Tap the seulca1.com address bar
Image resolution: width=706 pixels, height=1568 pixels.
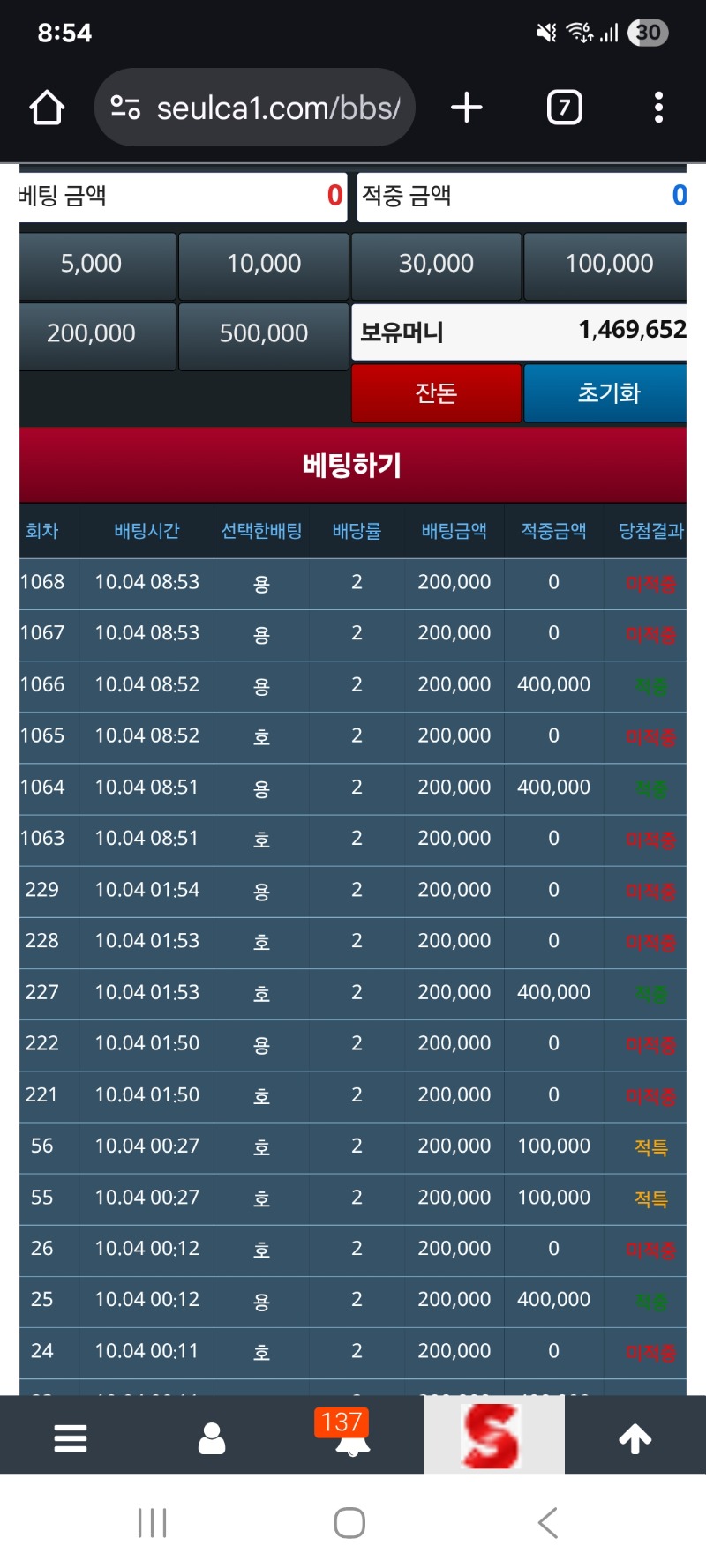pyautogui.click(x=256, y=108)
